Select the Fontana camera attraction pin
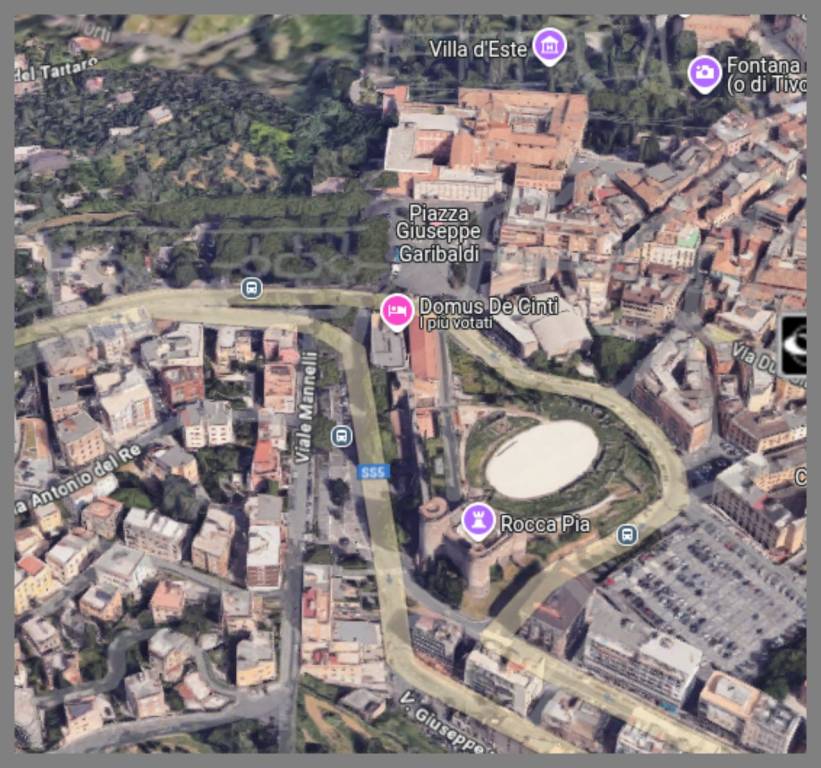 (705, 73)
